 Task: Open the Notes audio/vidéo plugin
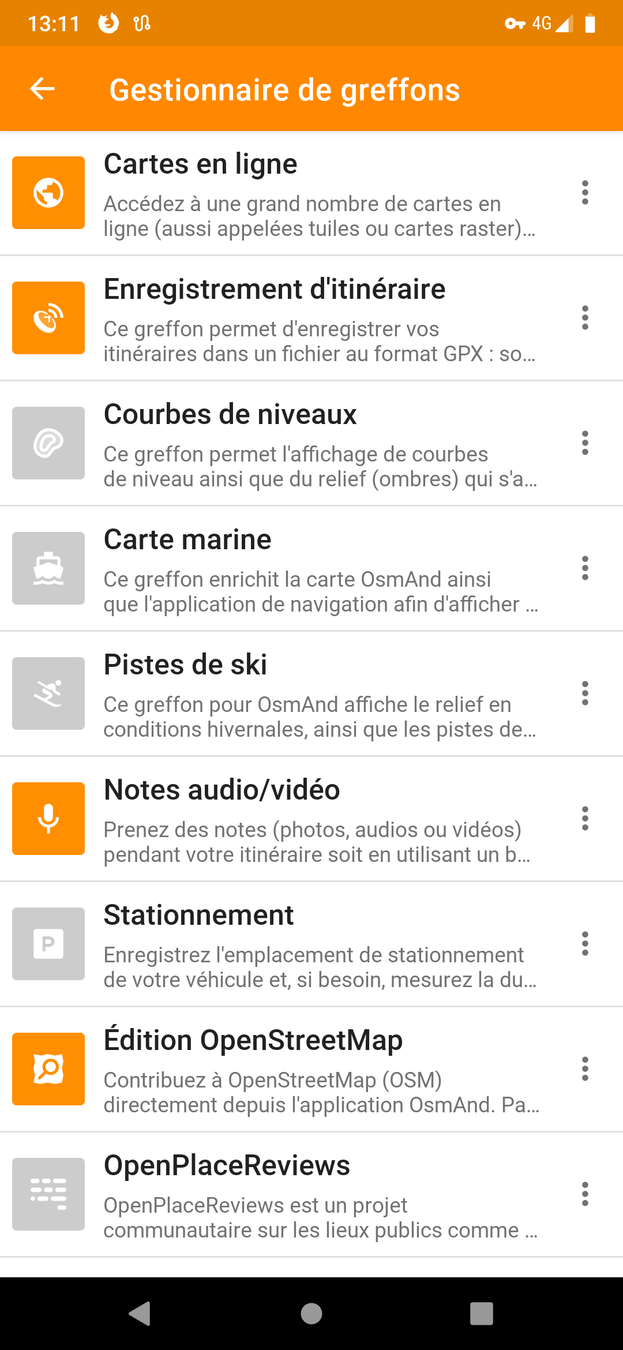(x=300, y=819)
